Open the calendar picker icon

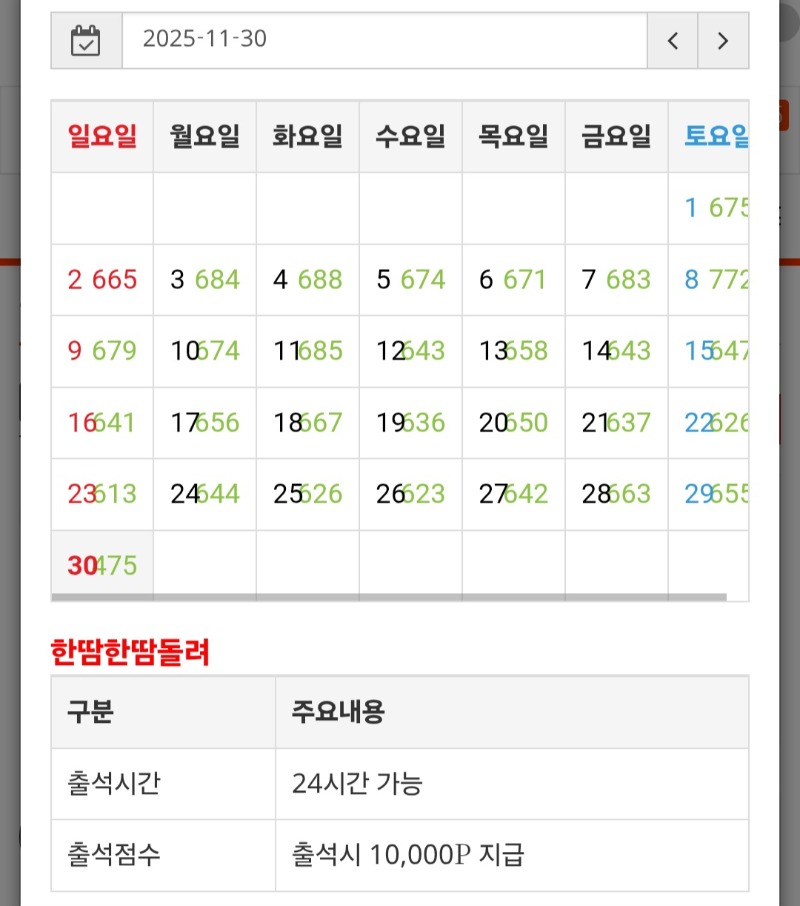[86, 40]
